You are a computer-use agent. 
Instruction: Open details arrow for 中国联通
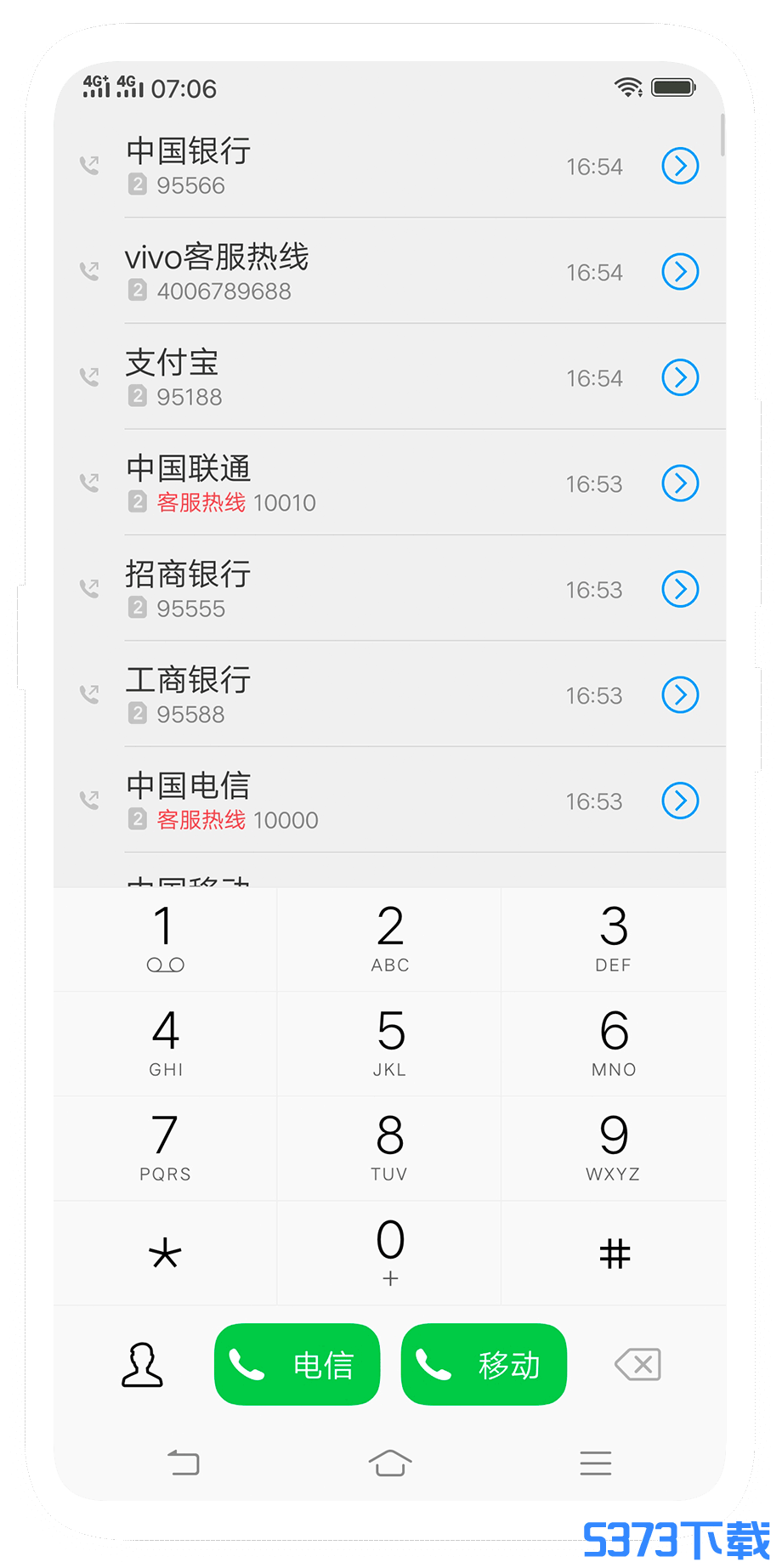point(680,484)
